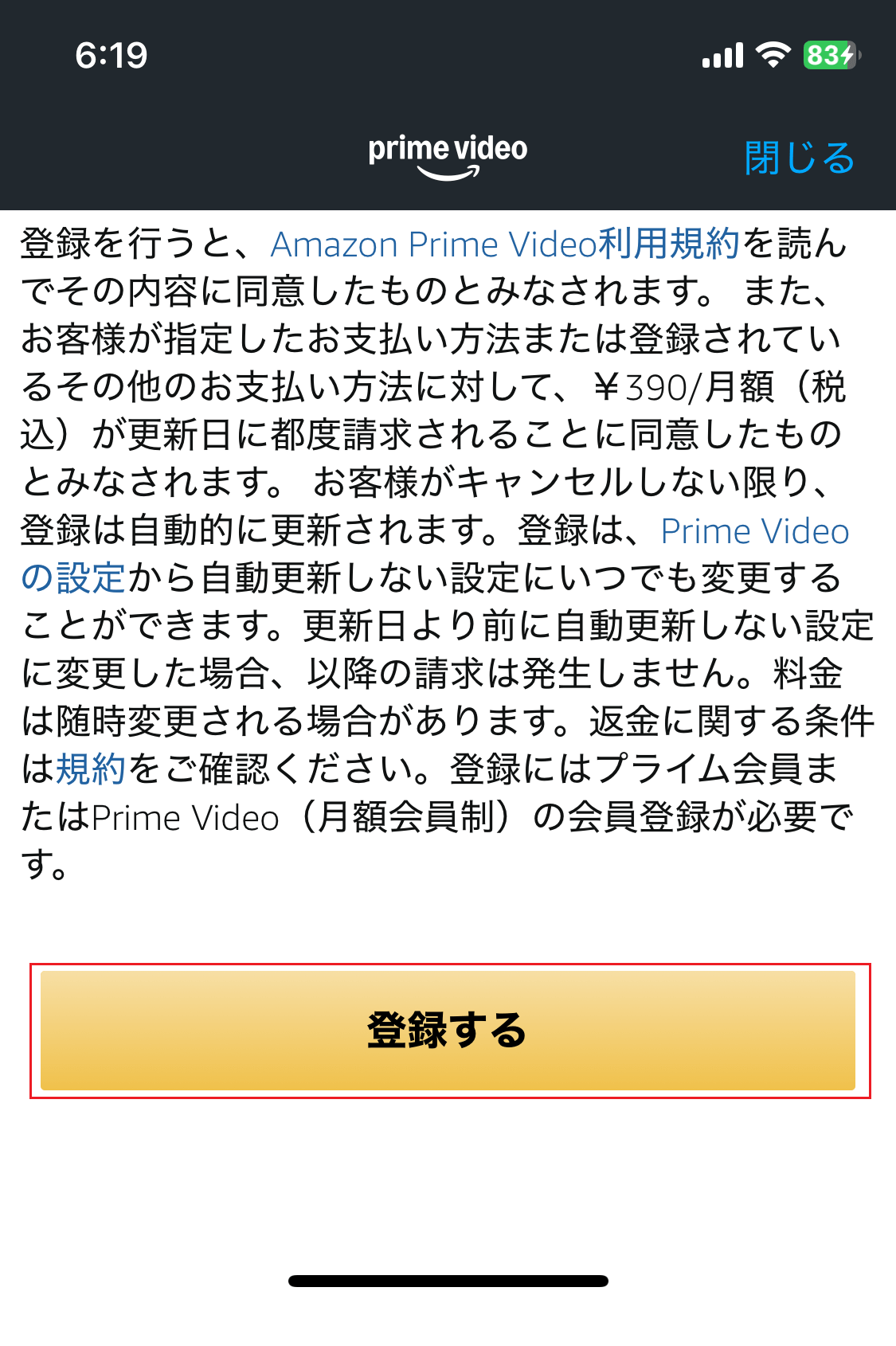
Task: Tap the 登録する button
Action: pos(448,1031)
